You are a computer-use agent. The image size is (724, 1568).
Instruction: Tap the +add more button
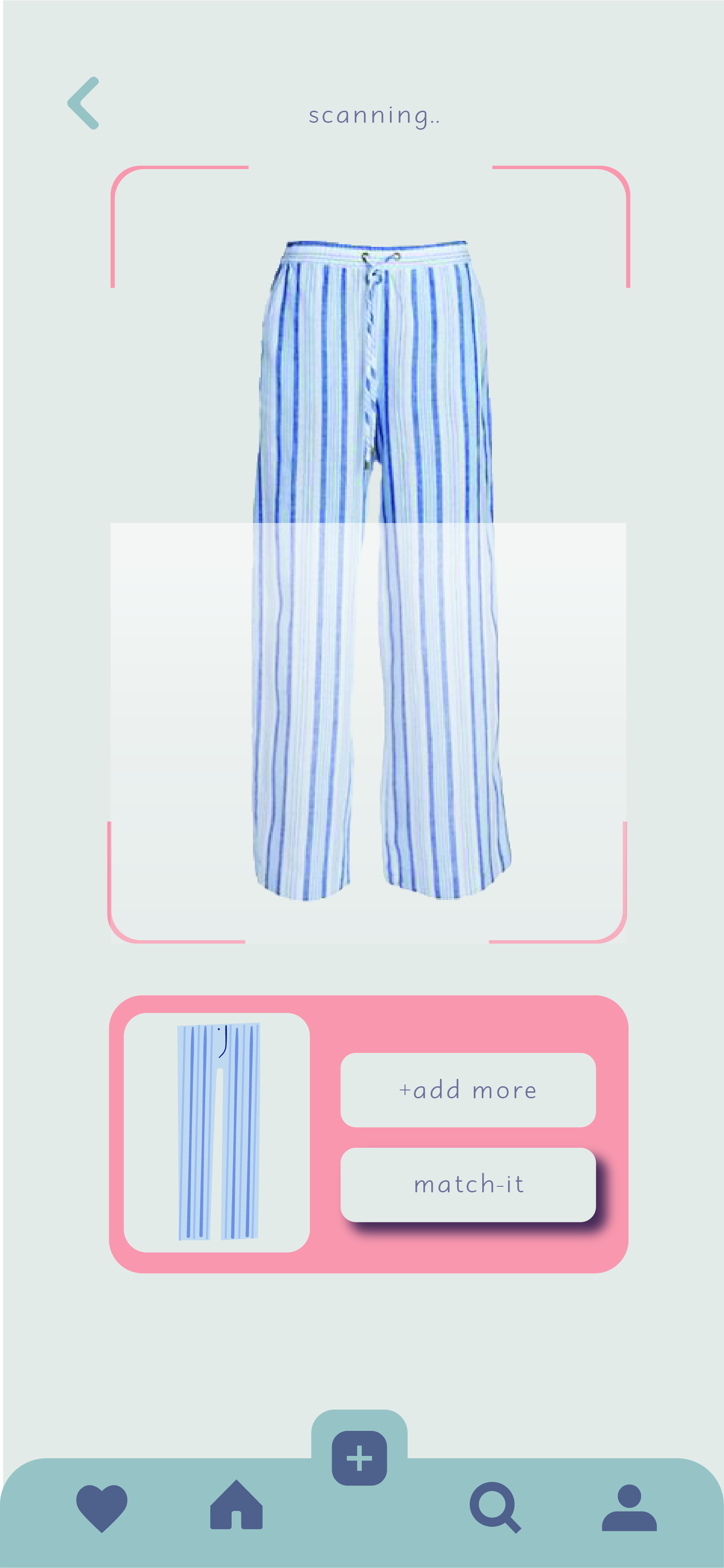[x=468, y=1089]
